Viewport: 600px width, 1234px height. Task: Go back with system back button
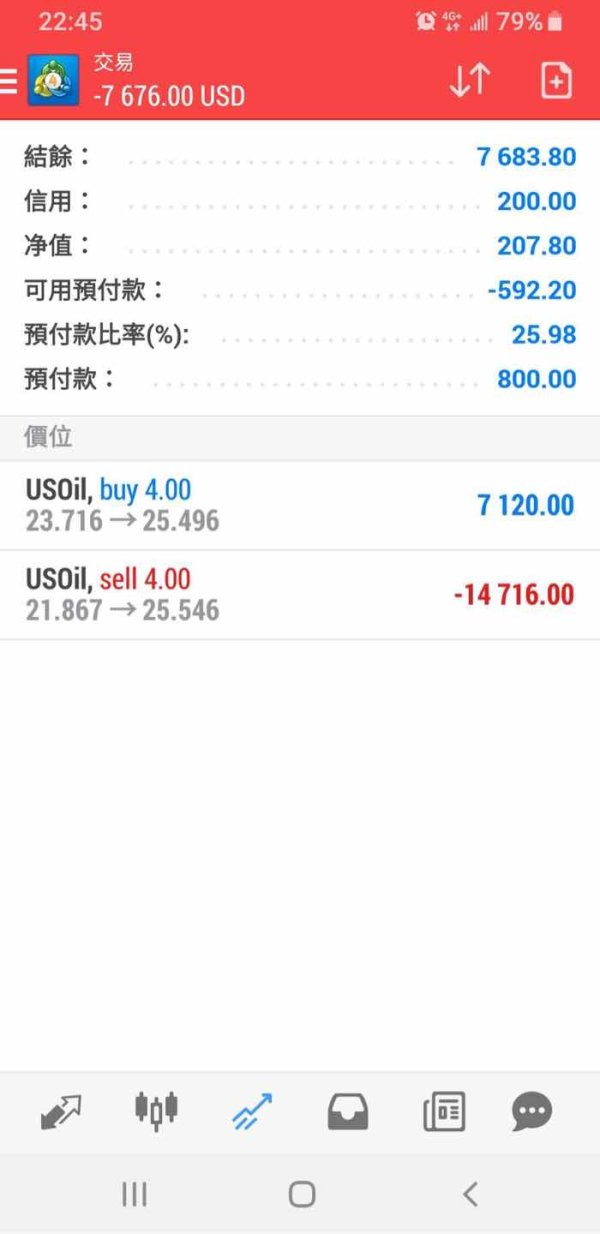coord(470,1193)
